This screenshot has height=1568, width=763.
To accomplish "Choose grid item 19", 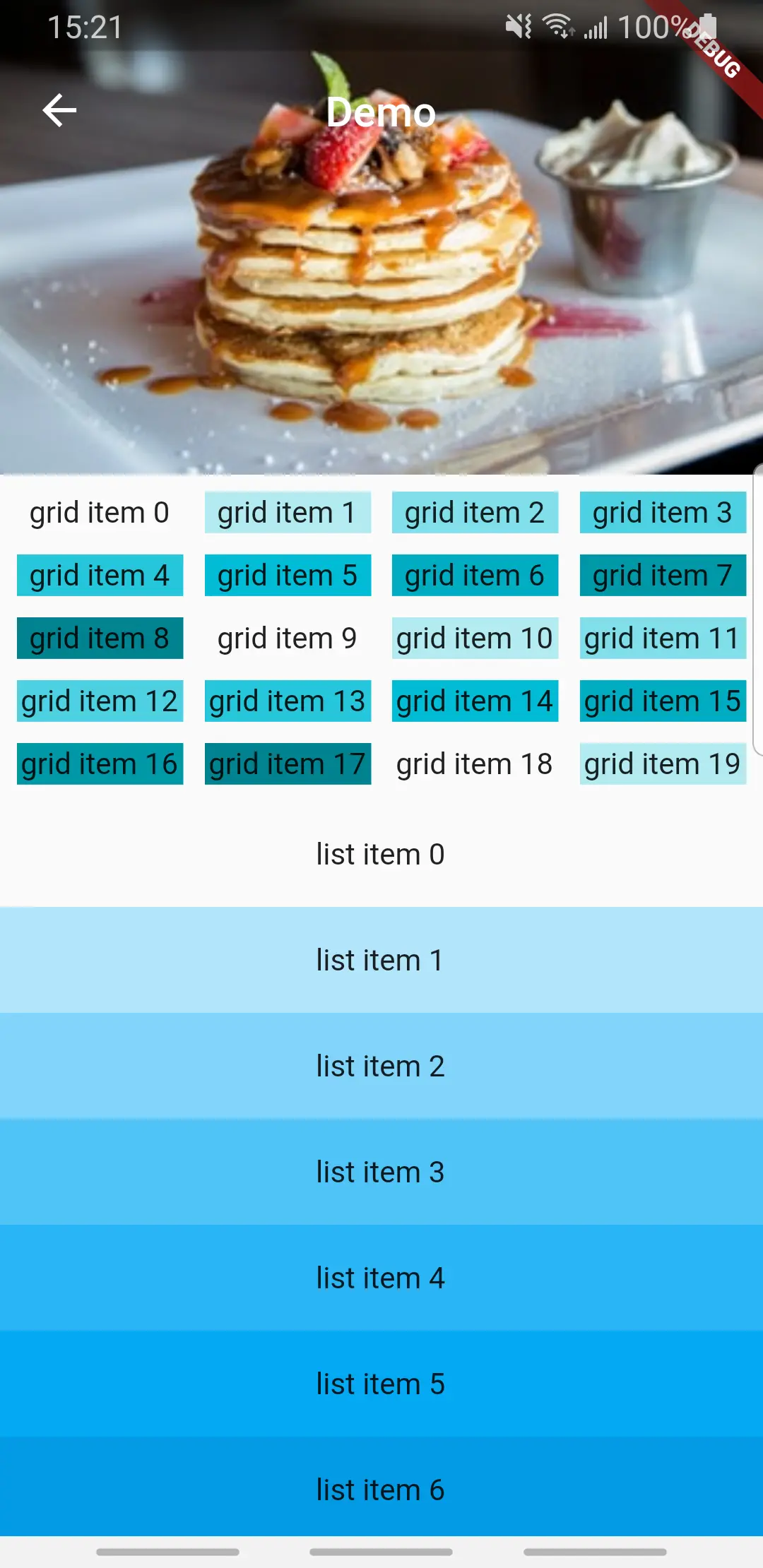I will [x=663, y=764].
